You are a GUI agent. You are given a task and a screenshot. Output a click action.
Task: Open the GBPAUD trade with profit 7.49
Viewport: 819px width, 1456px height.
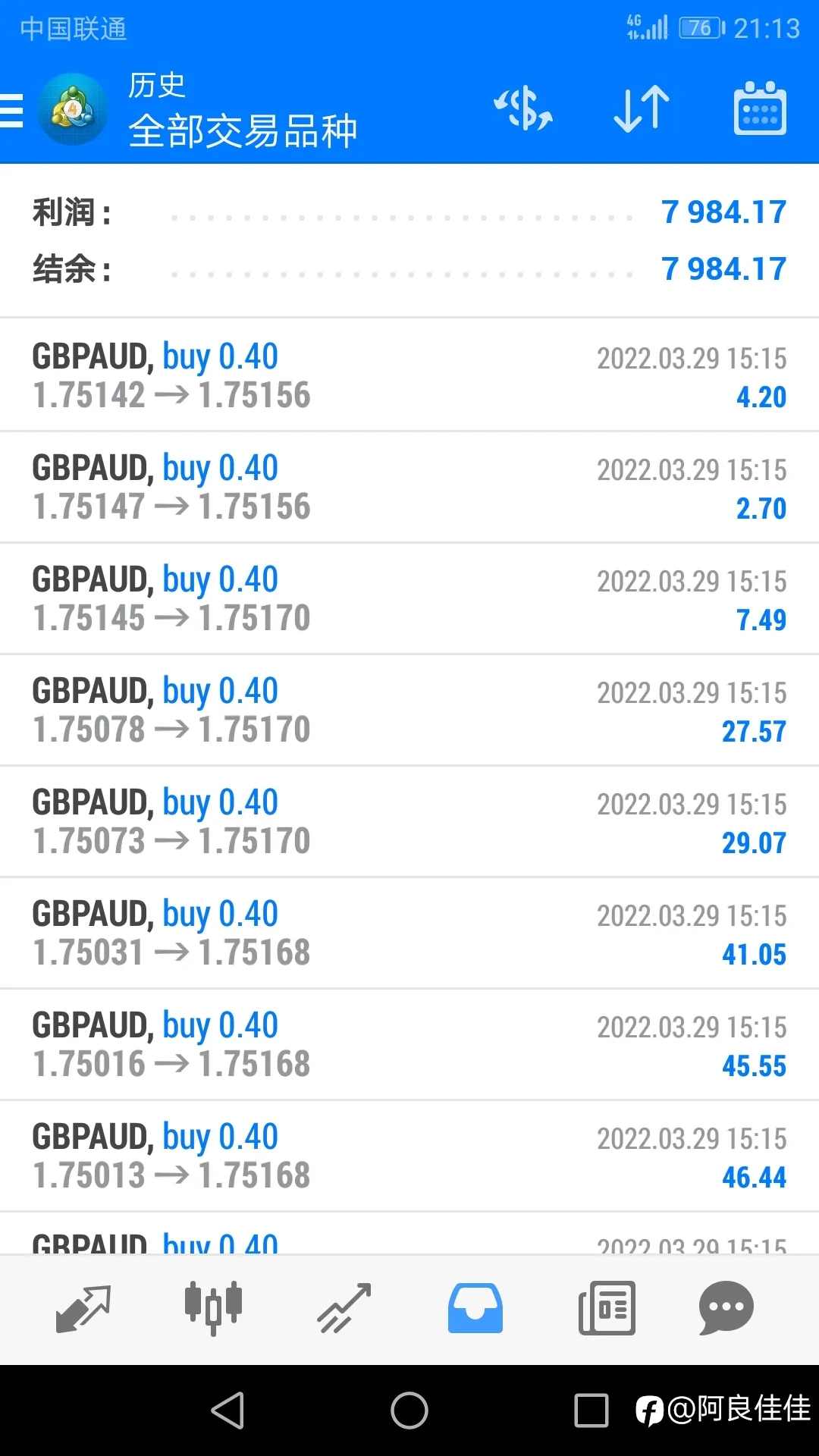[x=409, y=598]
